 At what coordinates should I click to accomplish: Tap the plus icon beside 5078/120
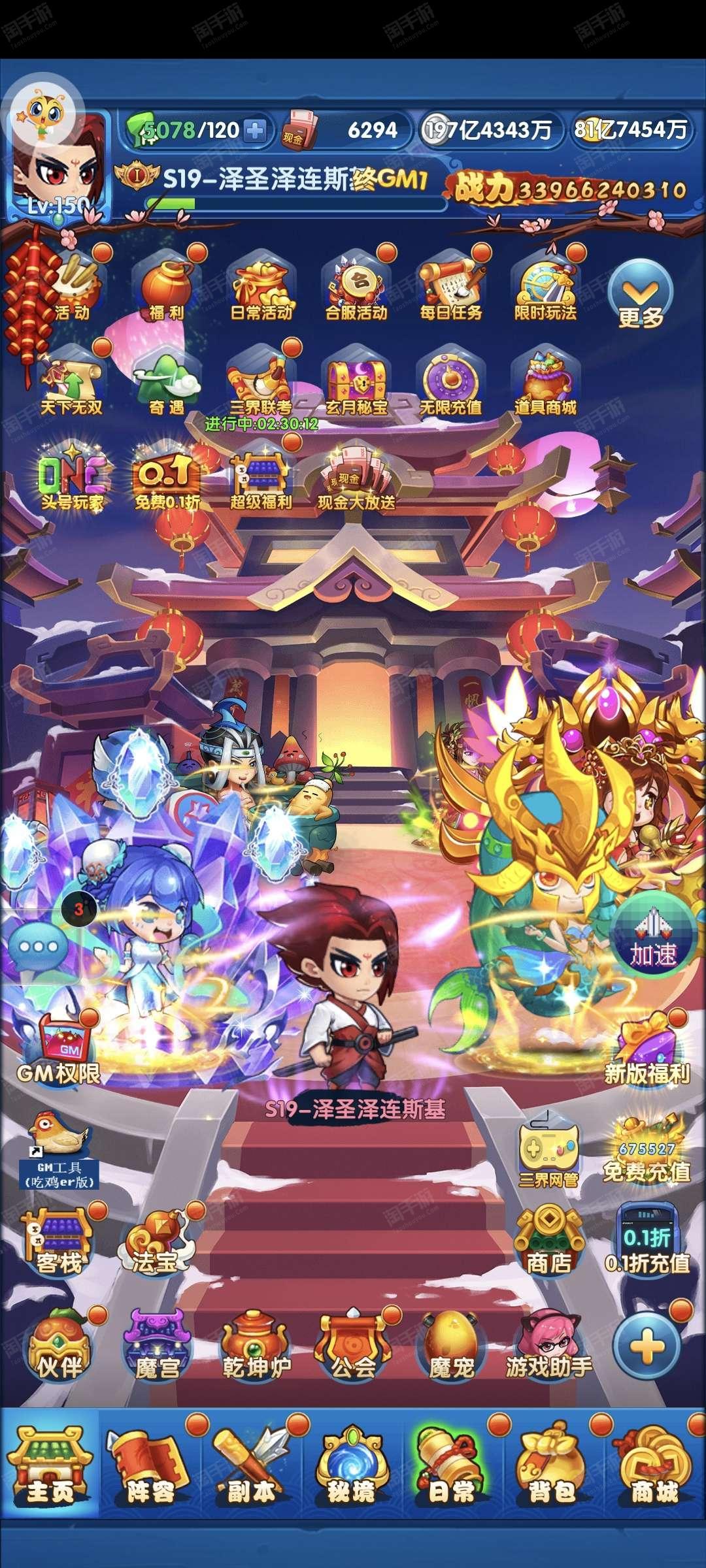click(x=254, y=131)
